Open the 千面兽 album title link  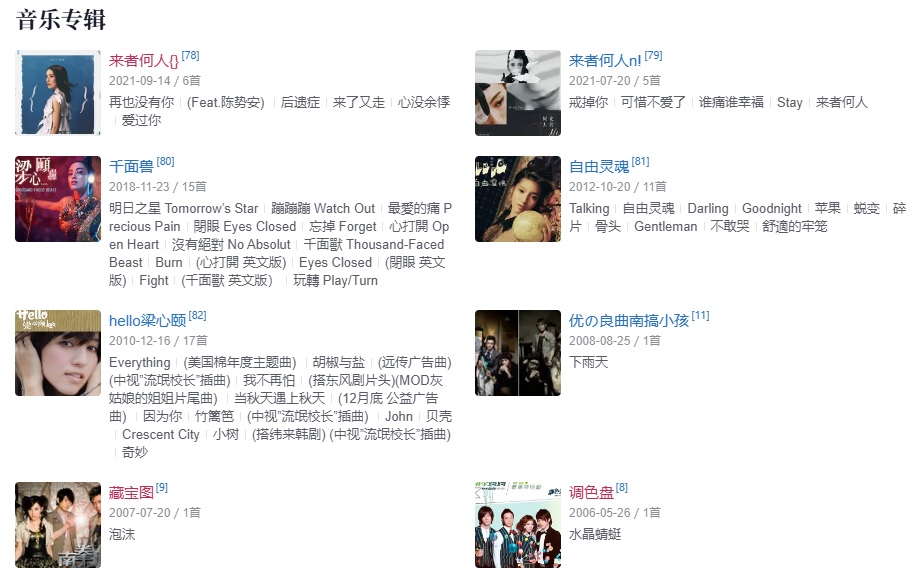[x=131, y=167]
